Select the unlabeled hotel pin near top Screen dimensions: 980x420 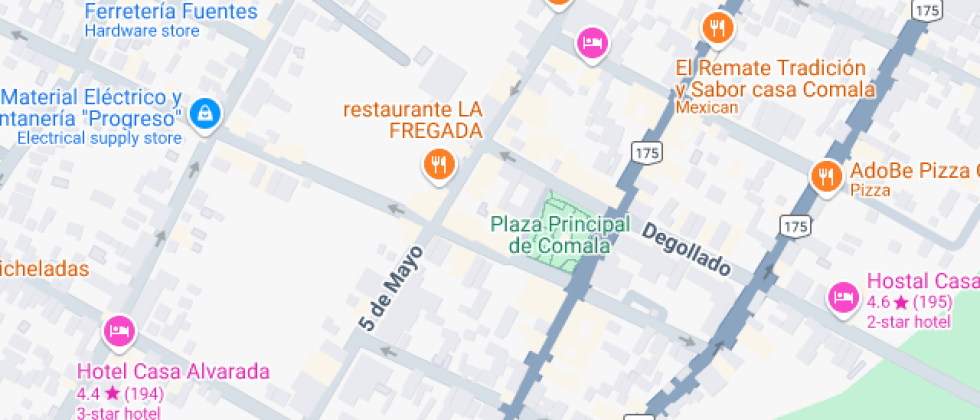pos(591,42)
